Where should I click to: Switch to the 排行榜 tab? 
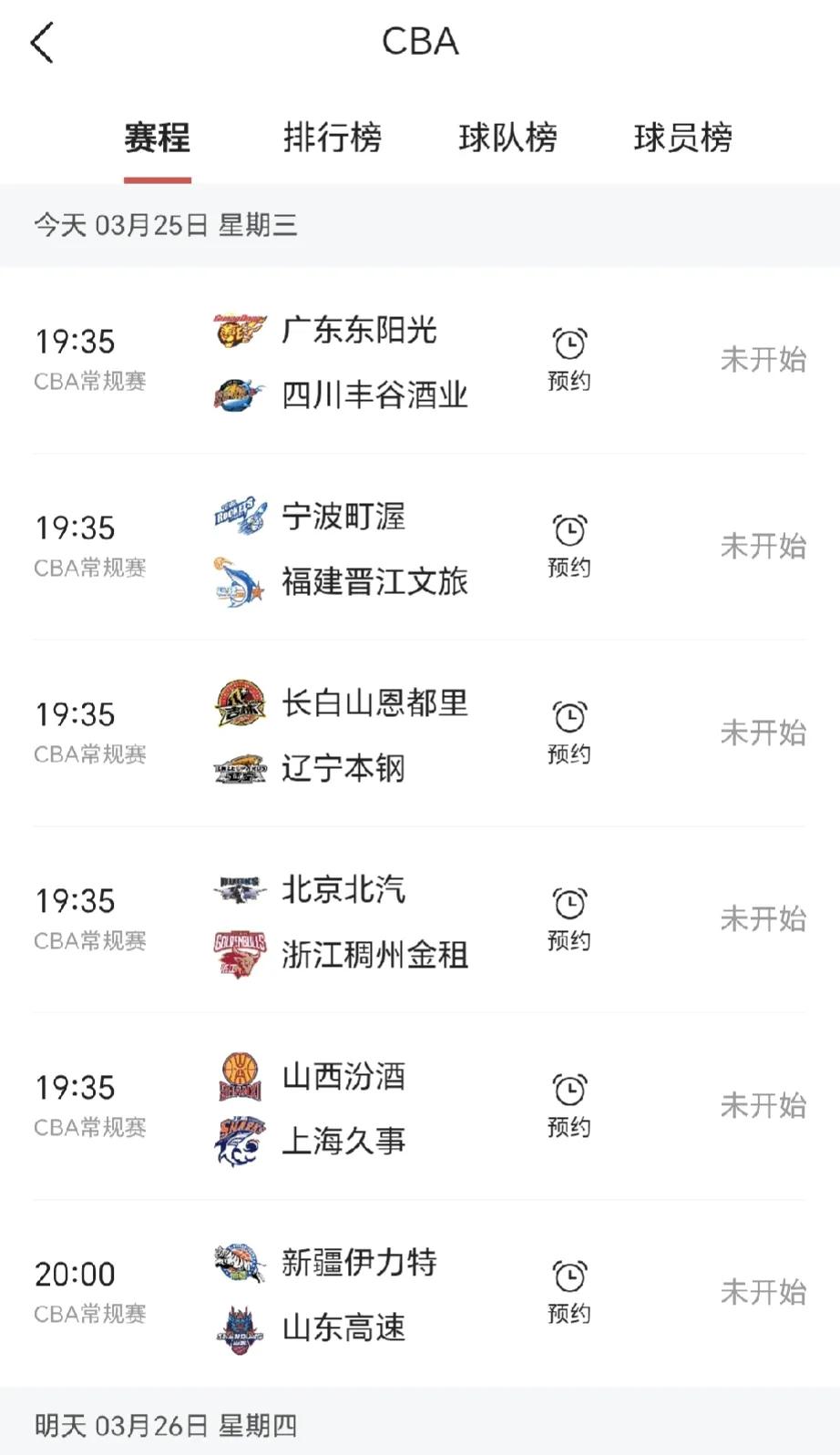tap(333, 138)
